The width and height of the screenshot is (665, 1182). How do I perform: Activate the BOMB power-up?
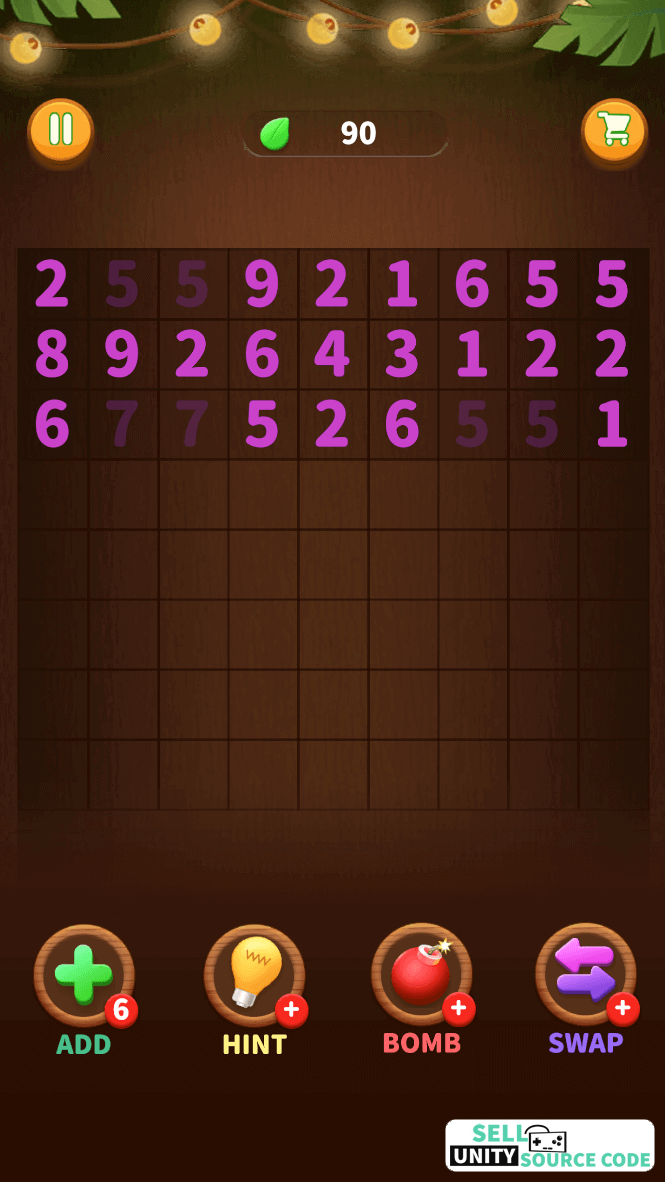421,975
